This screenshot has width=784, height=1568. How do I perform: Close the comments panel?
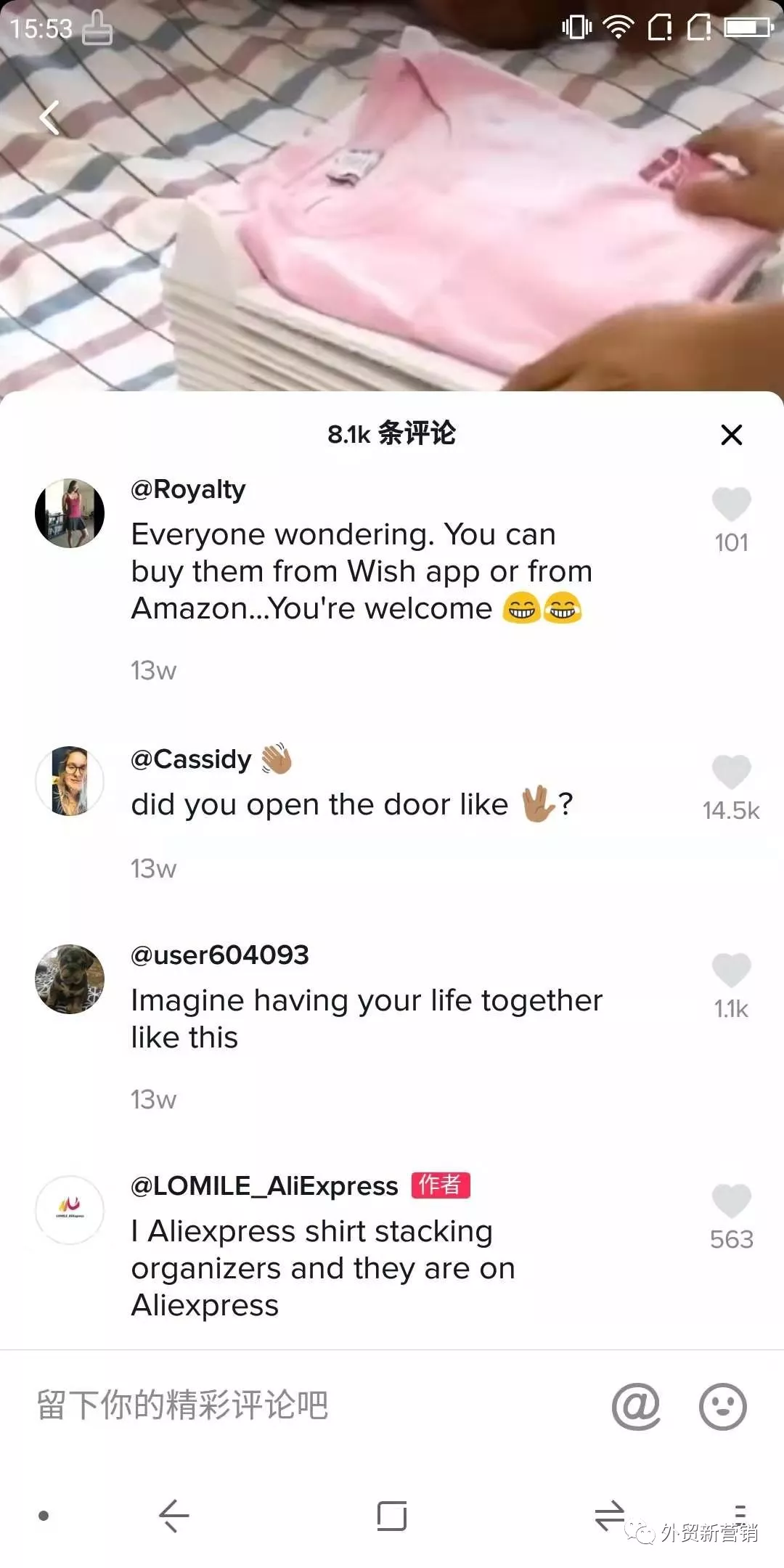click(x=731, y=435)
